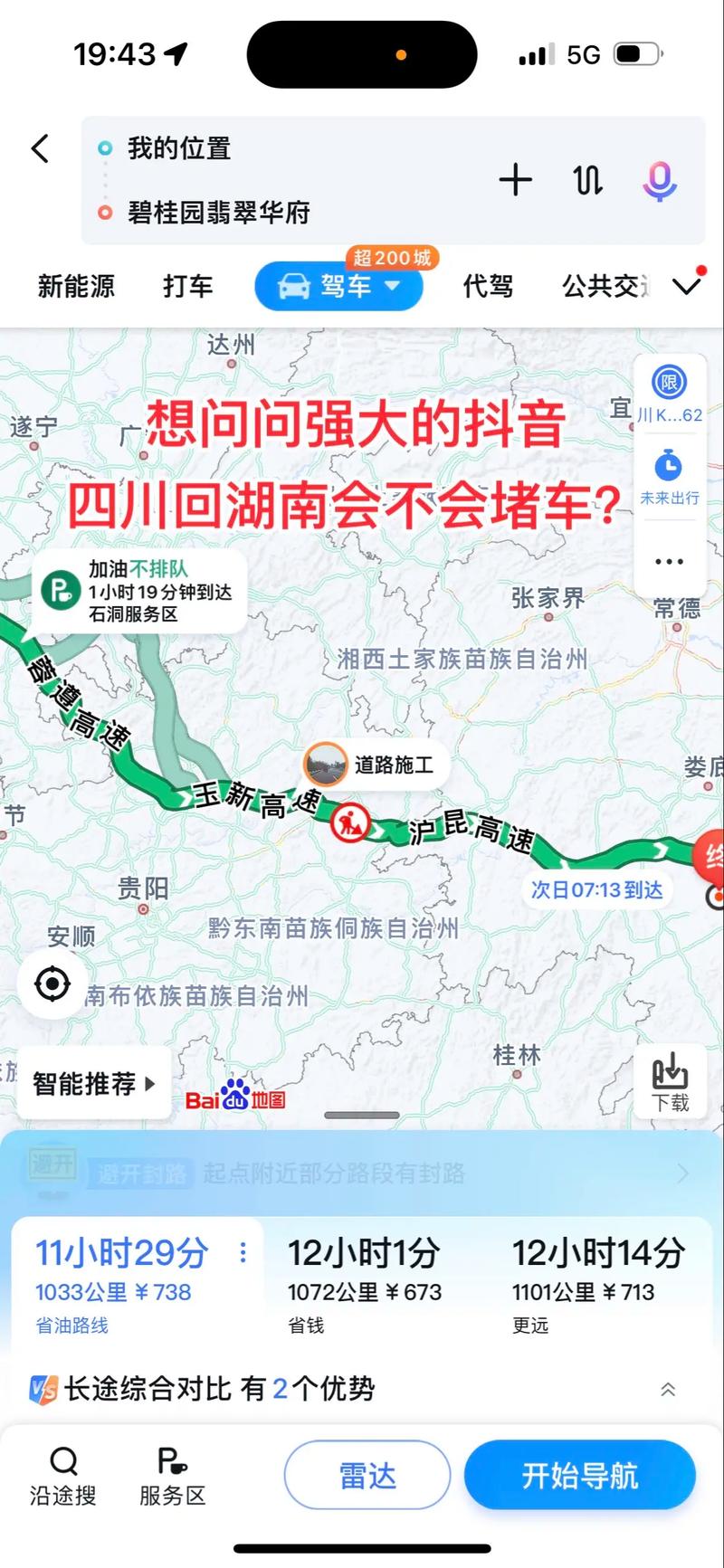Activate voice input with the microphone icon

pos(660,181)
